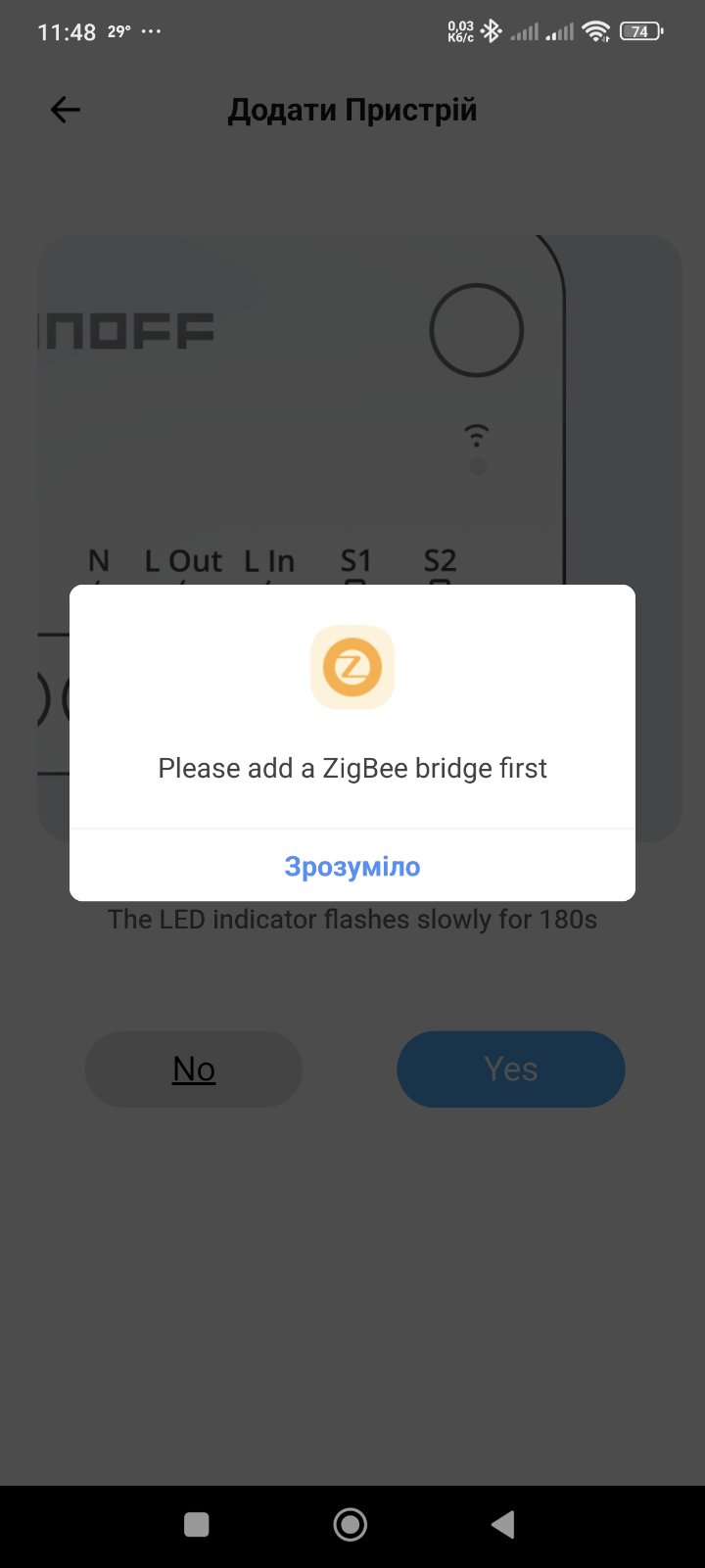Screen dimensions: 705x1568
Task: Confirm with the Yes button
Action: pyautogui.click(x=510, y=1069)
